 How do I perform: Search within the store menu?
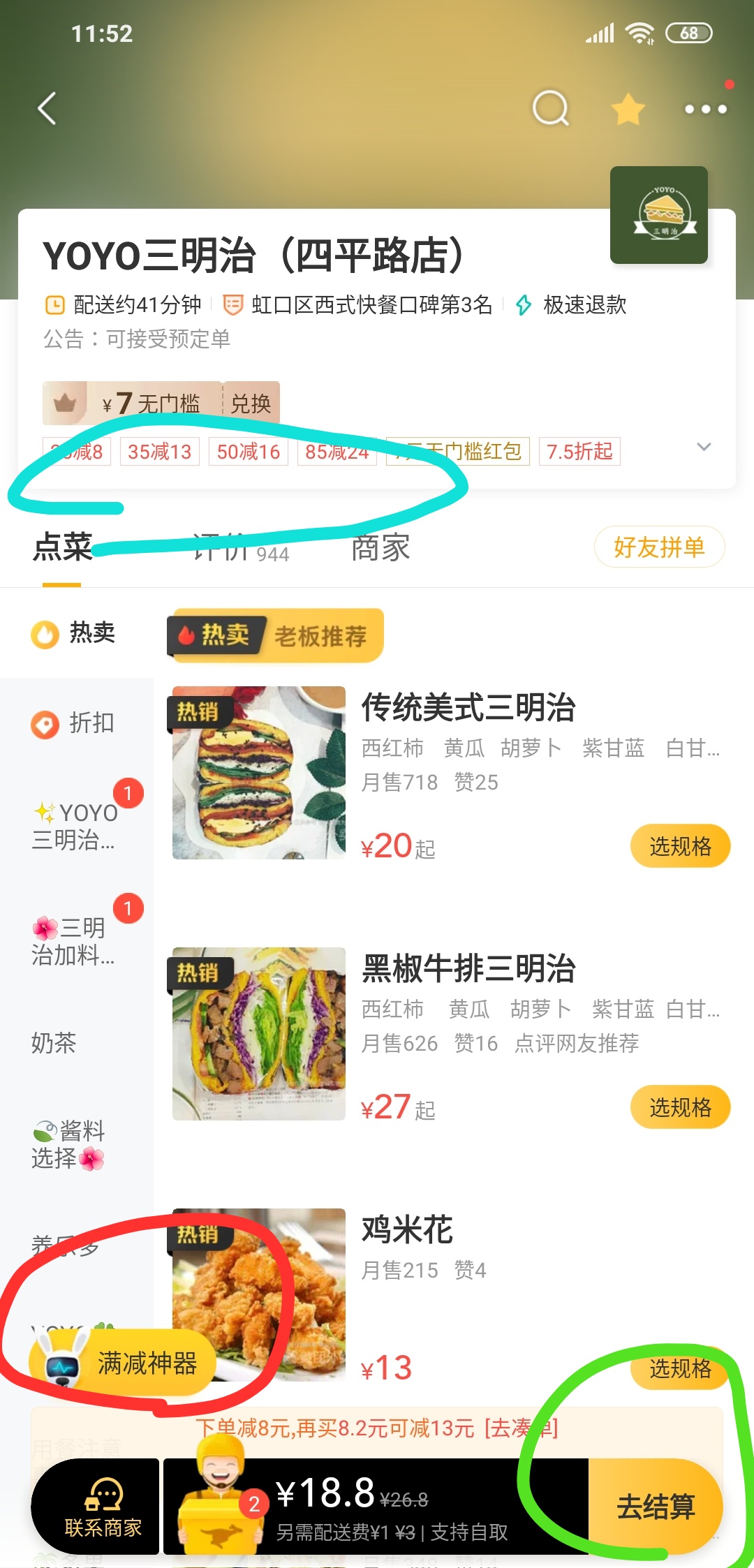pos(550,109)
